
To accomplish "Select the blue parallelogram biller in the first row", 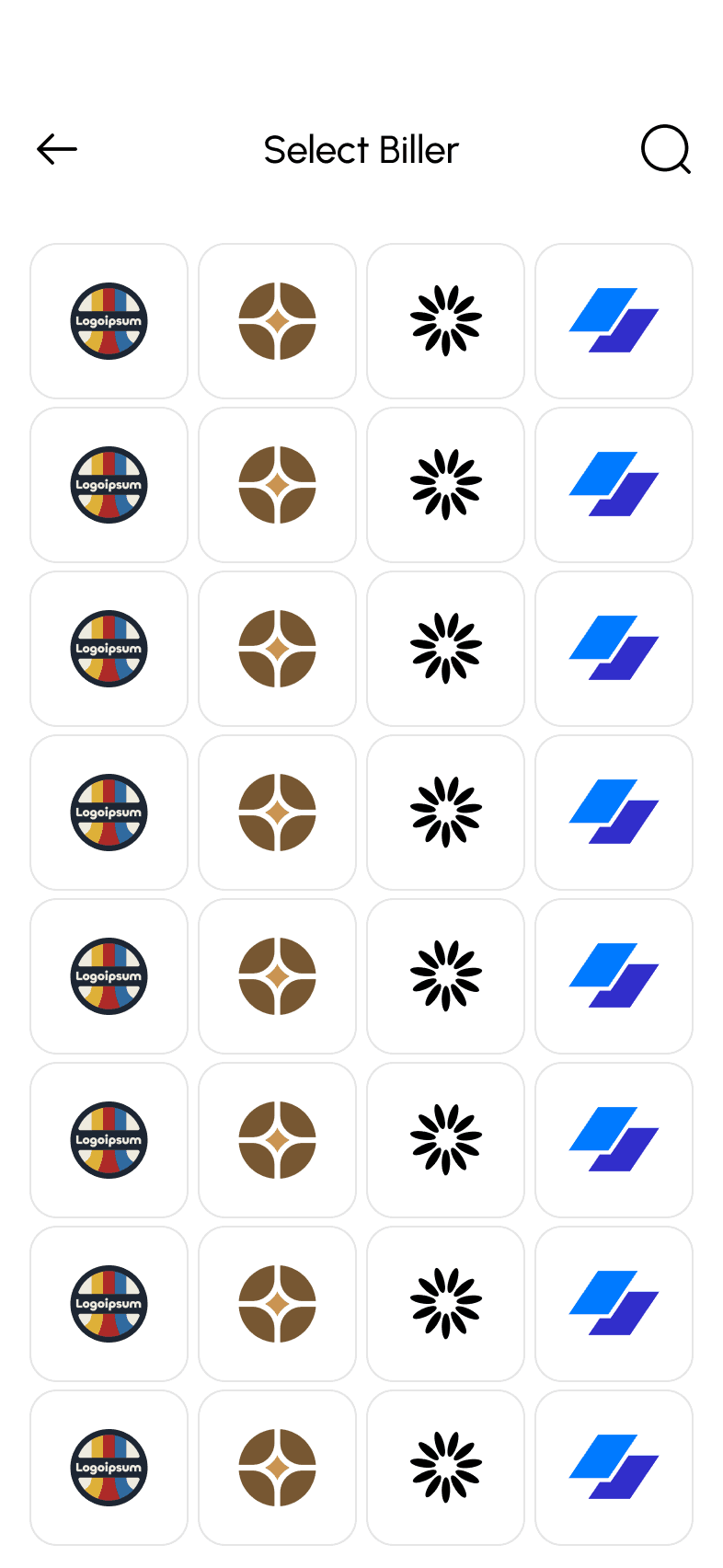I will tap(614, 321).
